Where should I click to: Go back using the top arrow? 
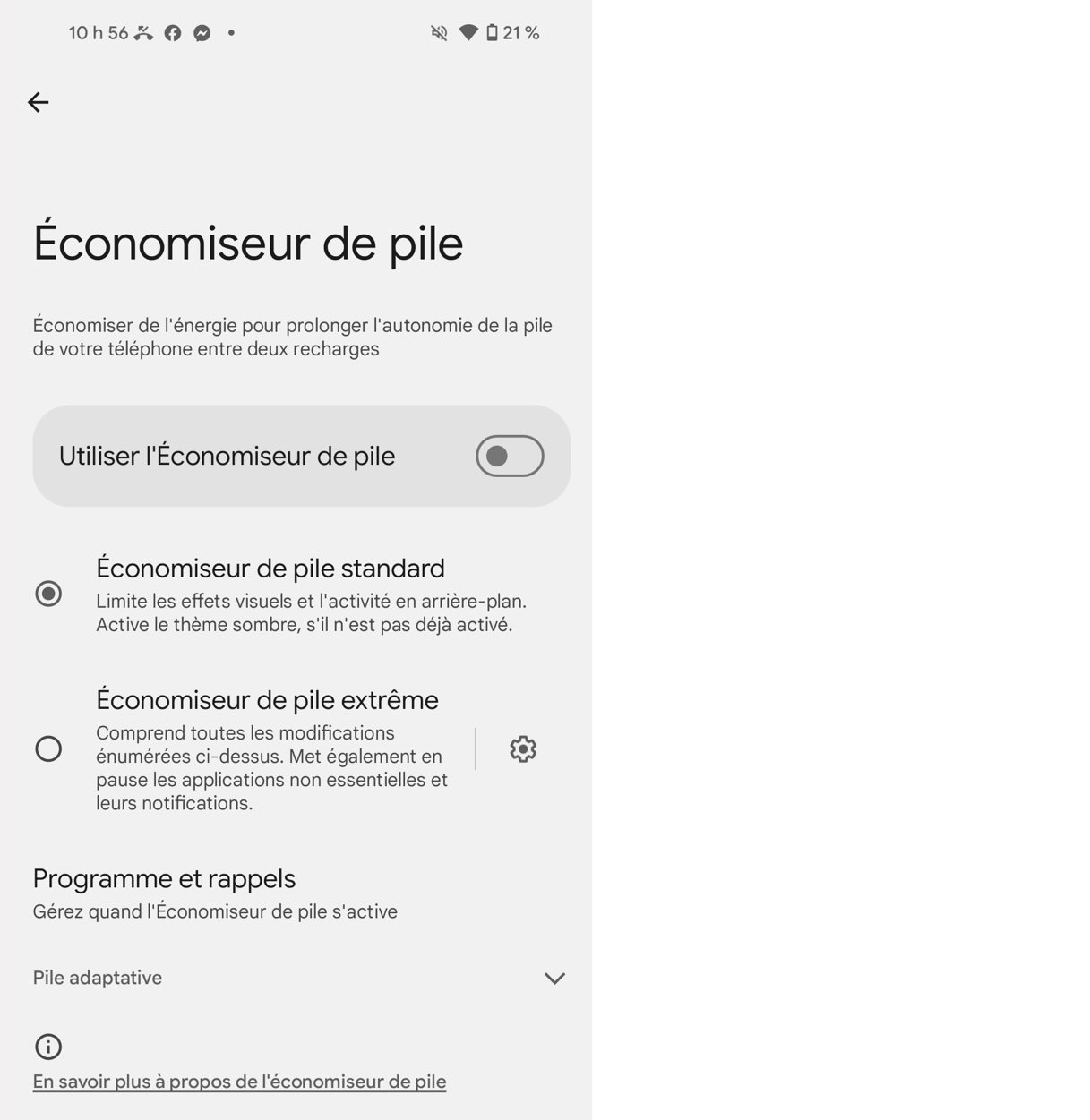(39, 103)
